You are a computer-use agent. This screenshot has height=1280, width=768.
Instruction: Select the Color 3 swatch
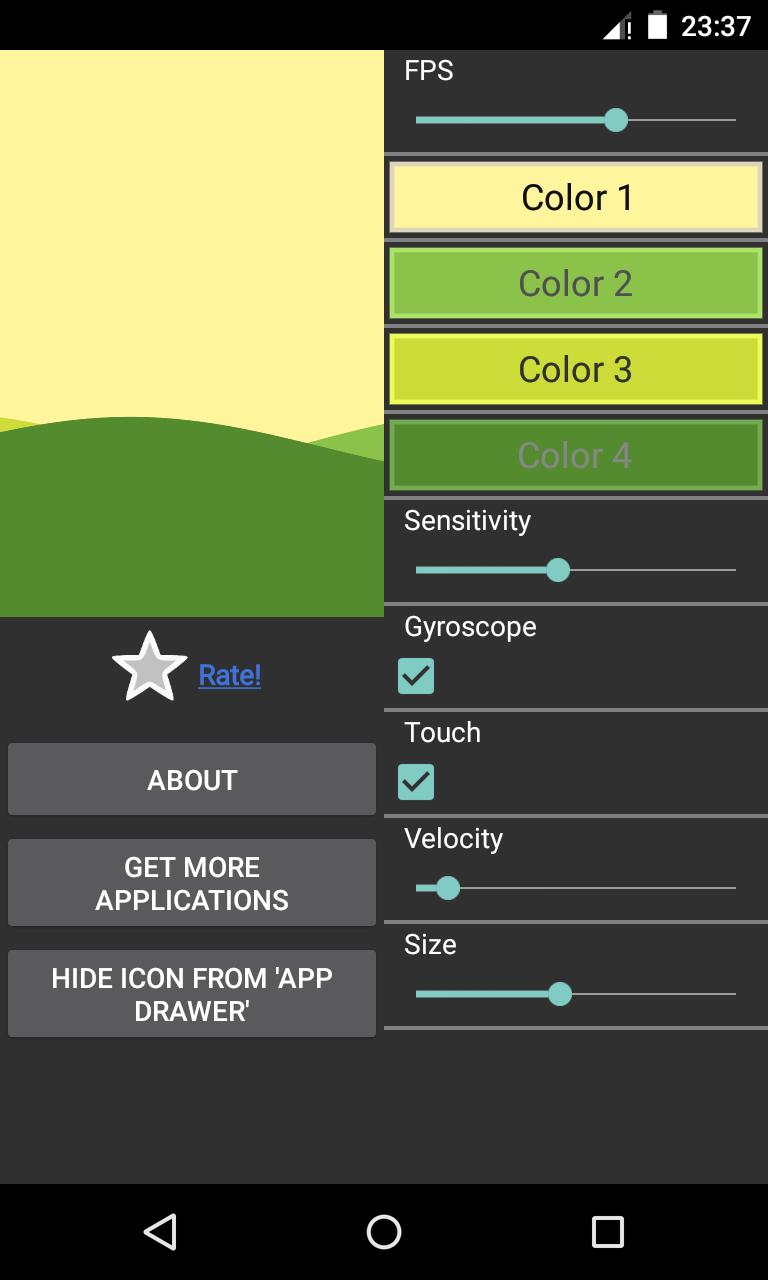tap(576, 369)
